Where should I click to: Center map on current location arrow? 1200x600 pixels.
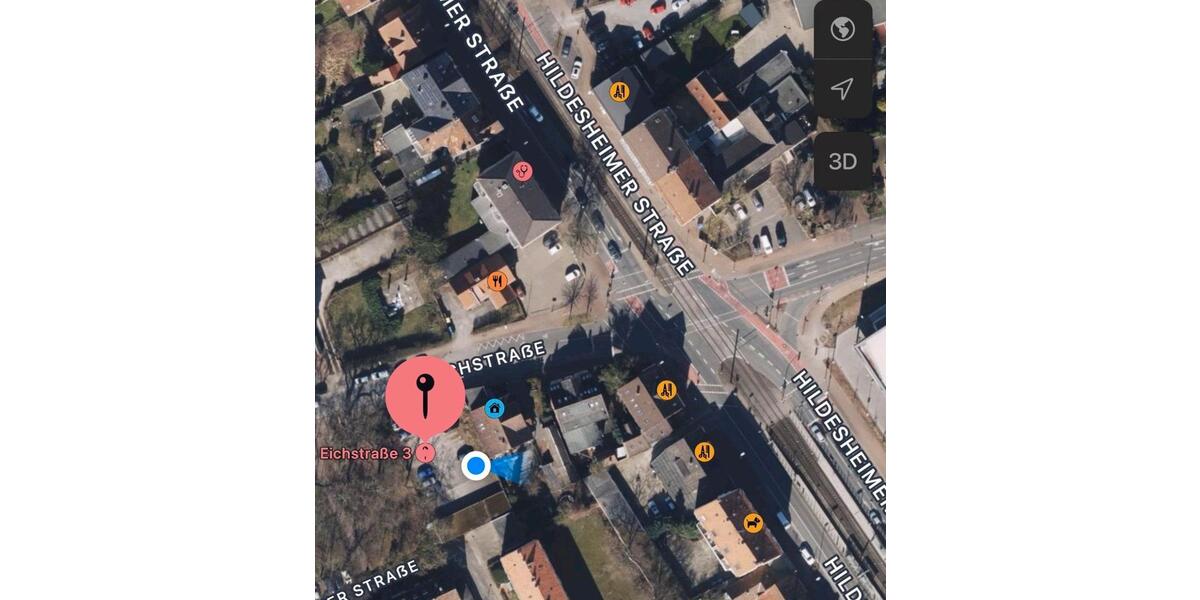842,89
